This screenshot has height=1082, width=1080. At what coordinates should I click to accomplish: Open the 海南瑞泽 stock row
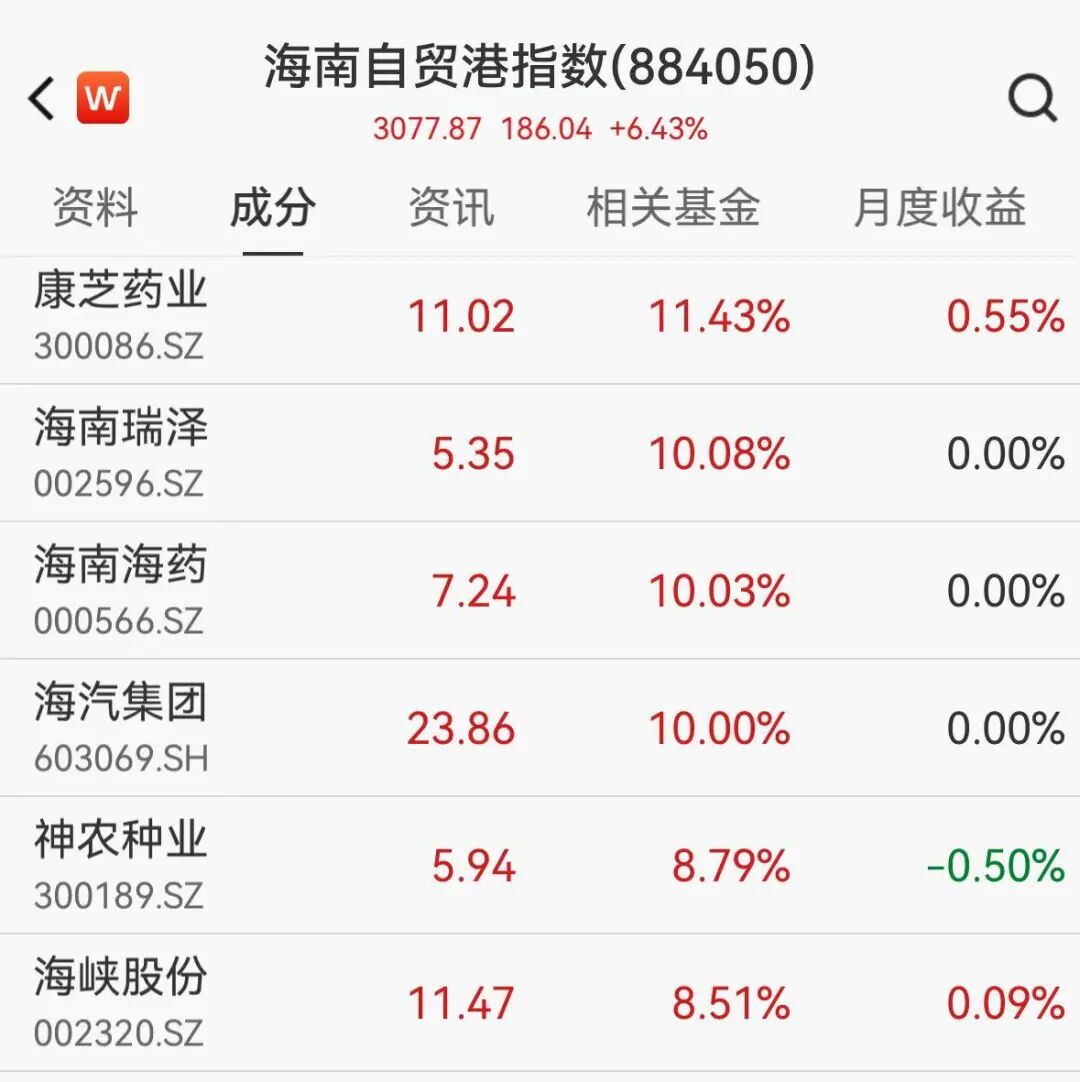coord(540,454)
